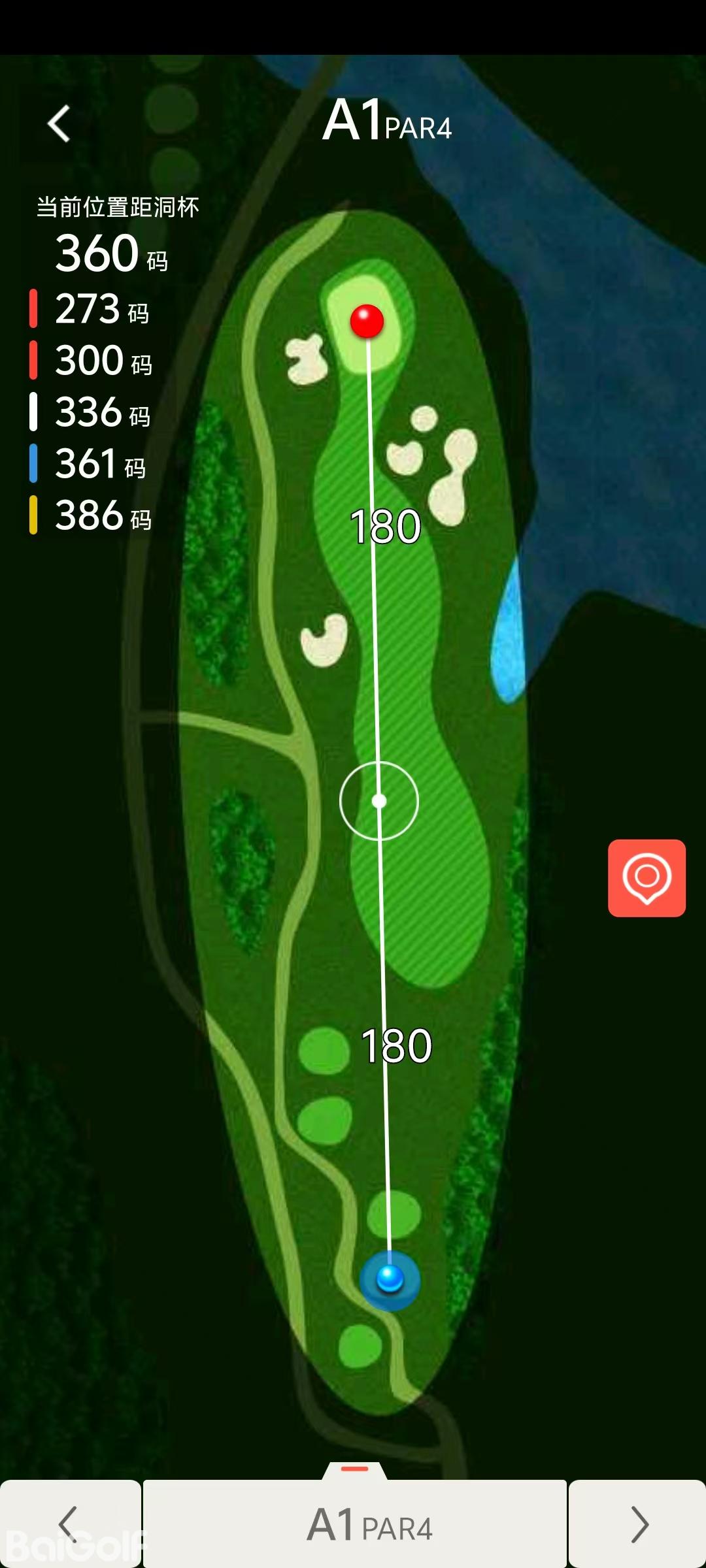Tap the white target circle on the fairway
Screen dimensions: 706x1568
(379, 801)
